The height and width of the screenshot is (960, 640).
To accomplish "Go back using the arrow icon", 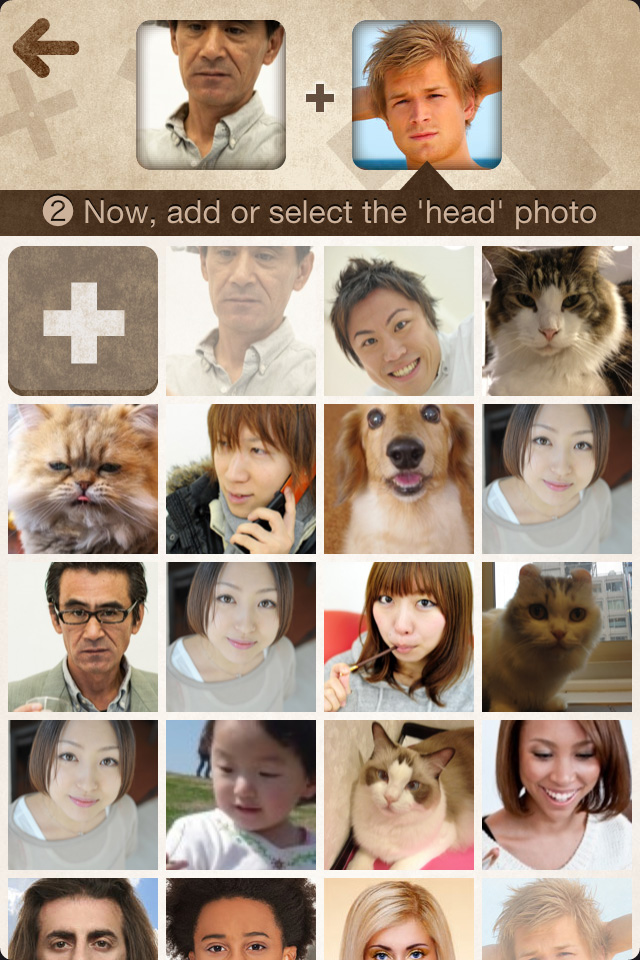I will click(x=45, y=46).
